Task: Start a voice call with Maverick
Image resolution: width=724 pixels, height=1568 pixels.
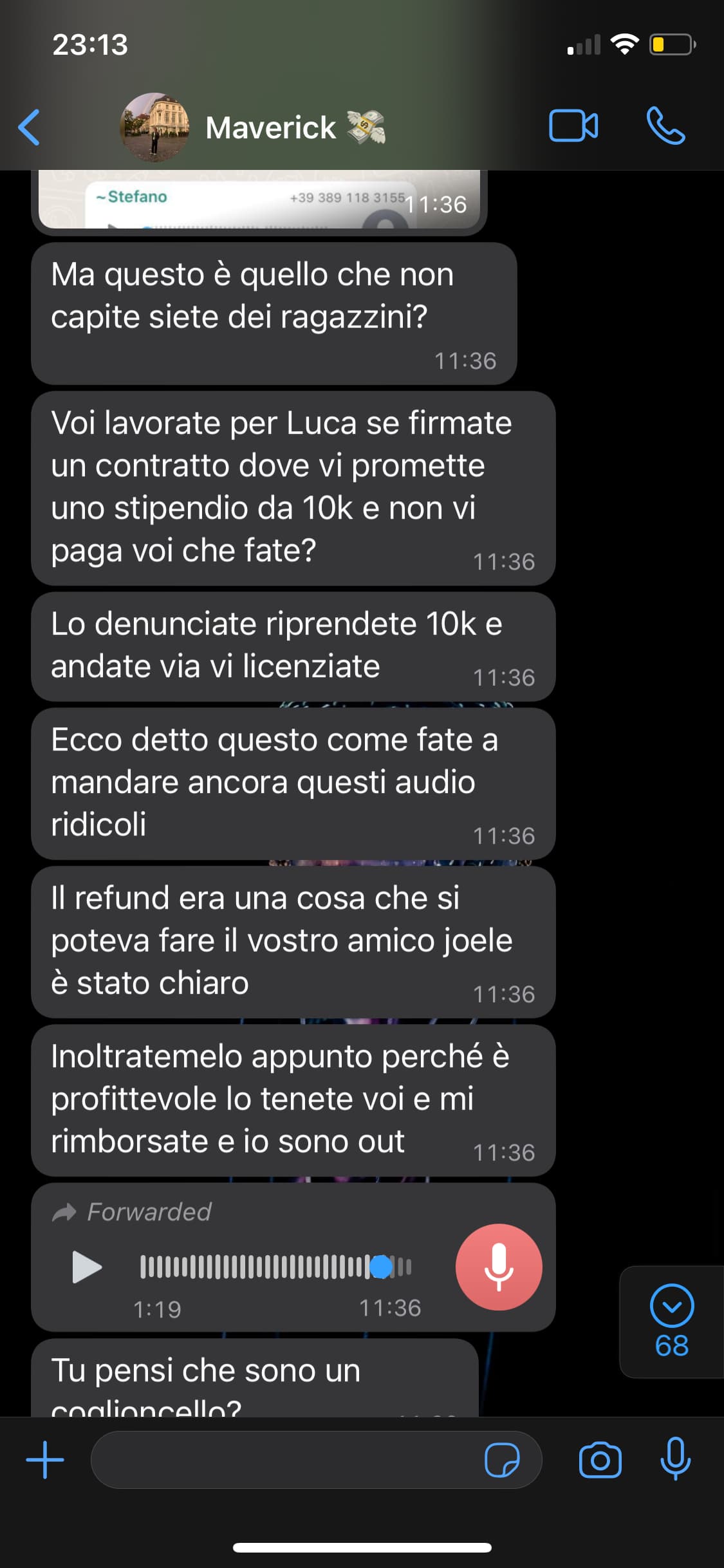Action: tap(665, 126)
